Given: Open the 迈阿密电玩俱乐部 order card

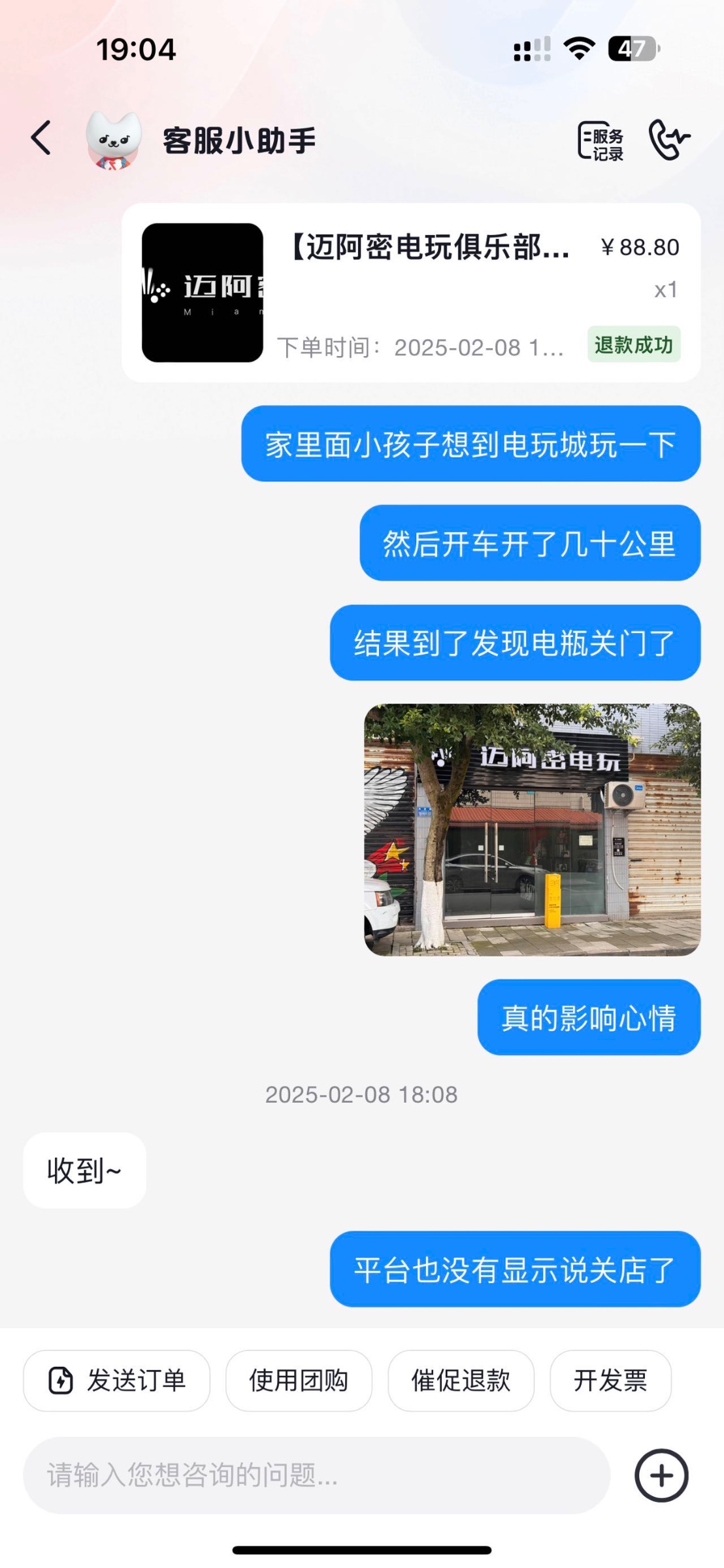Looking at the screenshot, I should pyautogui.click(x=410, y=293).
